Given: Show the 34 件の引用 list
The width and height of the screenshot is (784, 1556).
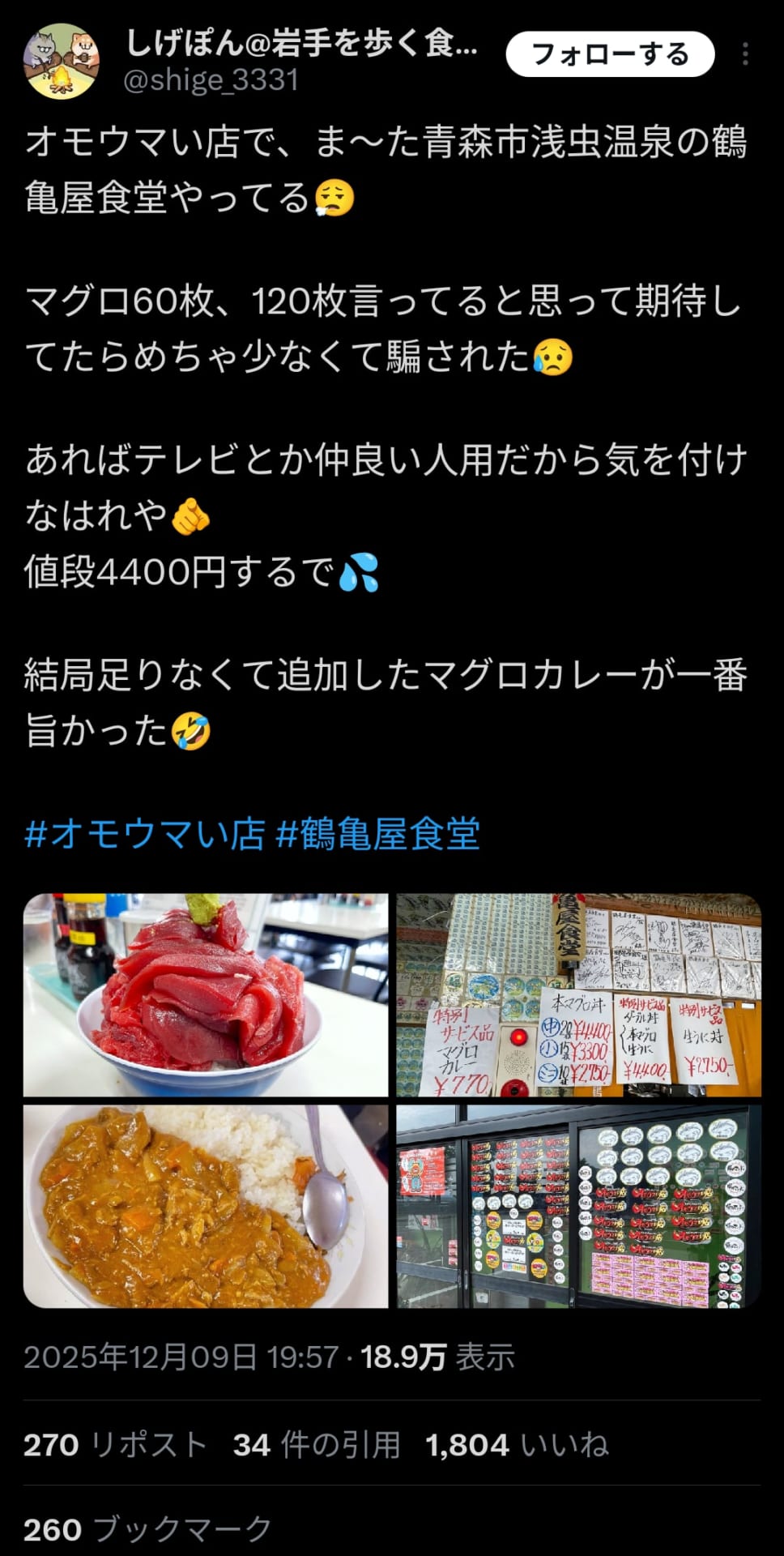Looking at the screenshot, I should pos(317,1445).
